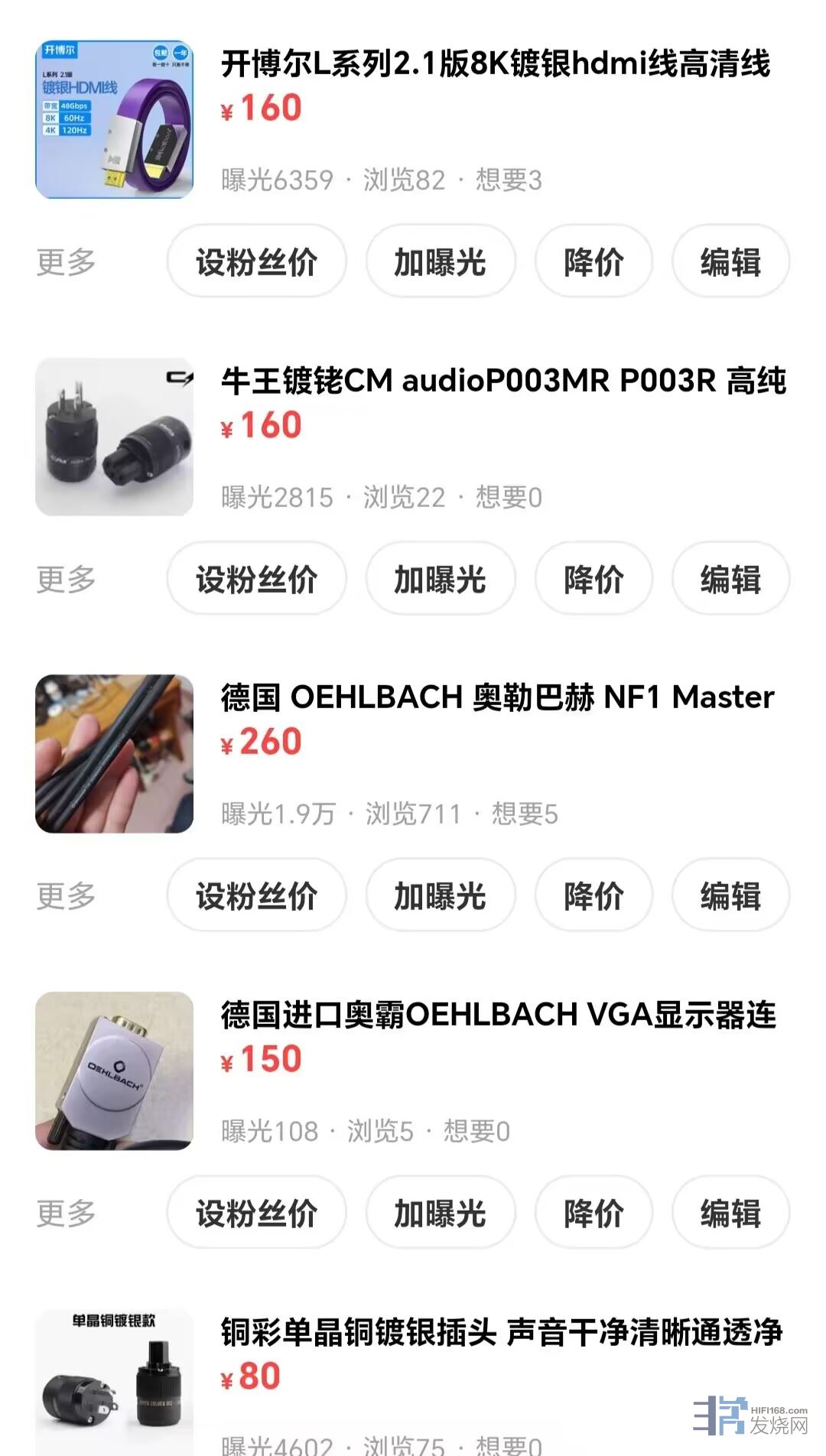Screen dimensions: 826x1456
Task: Lower price of OEHLBACH VGA cable
Action: [x=593, y=1213]
